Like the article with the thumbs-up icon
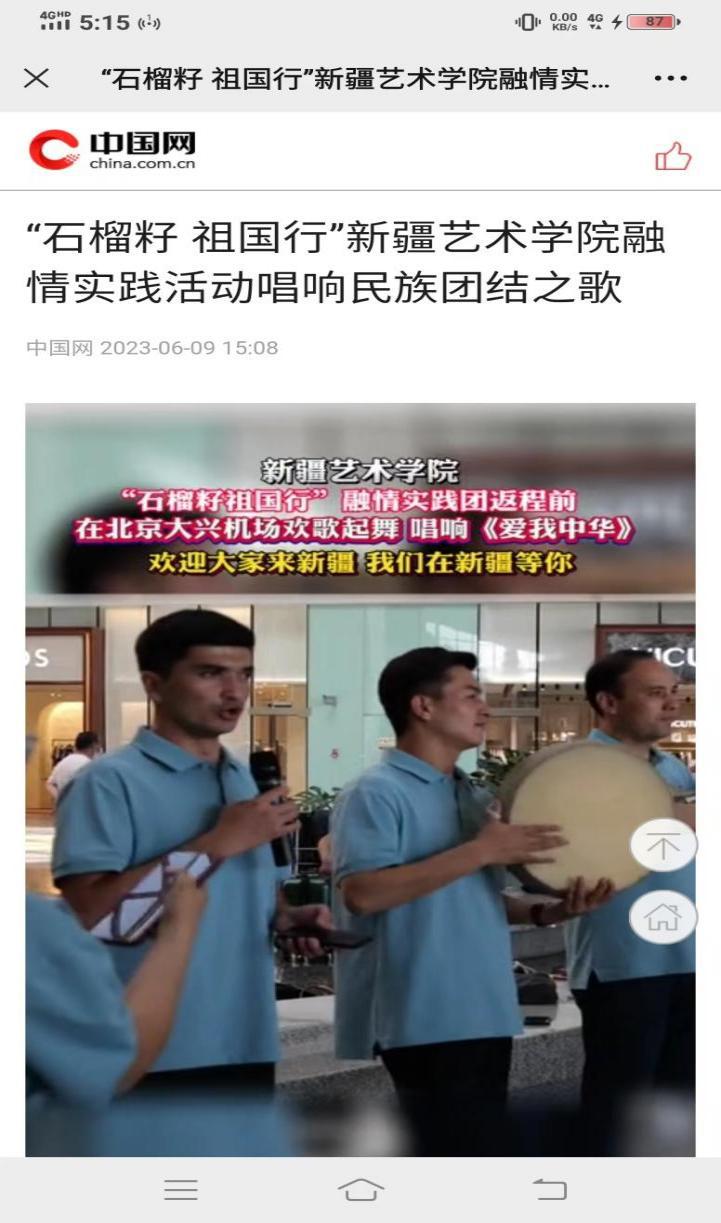 click(673, 156)
